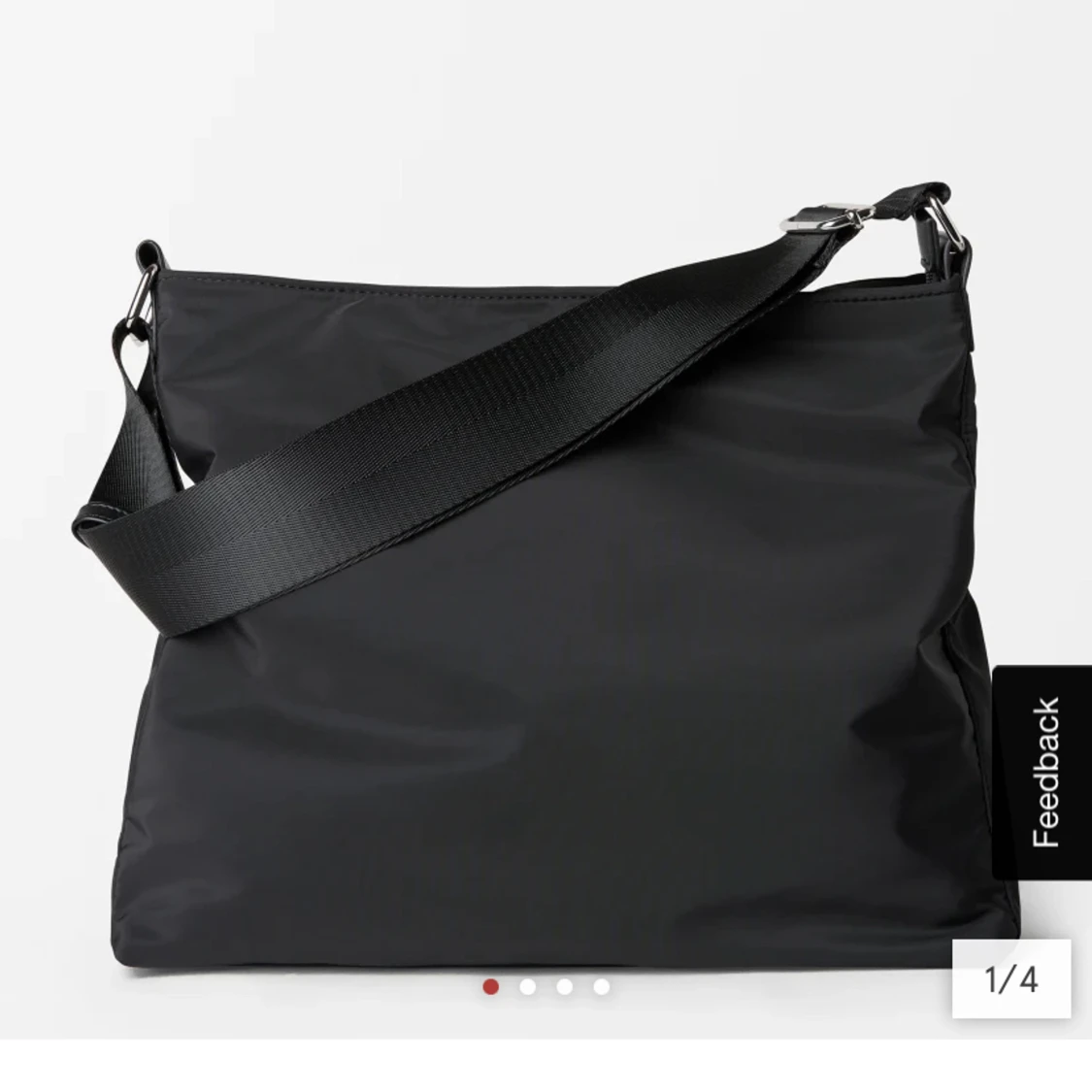Go to the fourth carousel dot
This screenshot has width=1092, height=1092.
(x=602, y=987)
